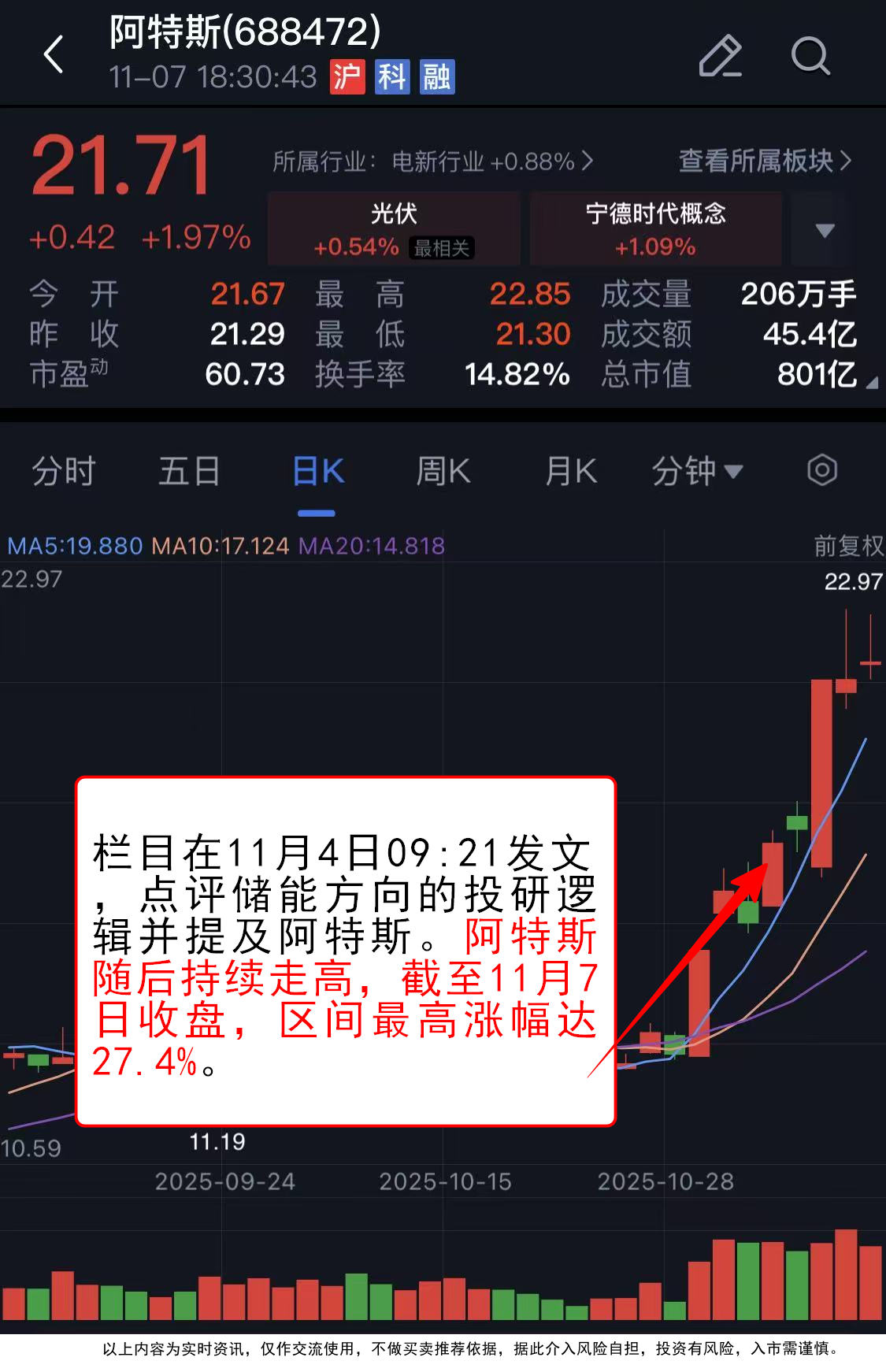Select the 日K chart tab

point(317,472)
